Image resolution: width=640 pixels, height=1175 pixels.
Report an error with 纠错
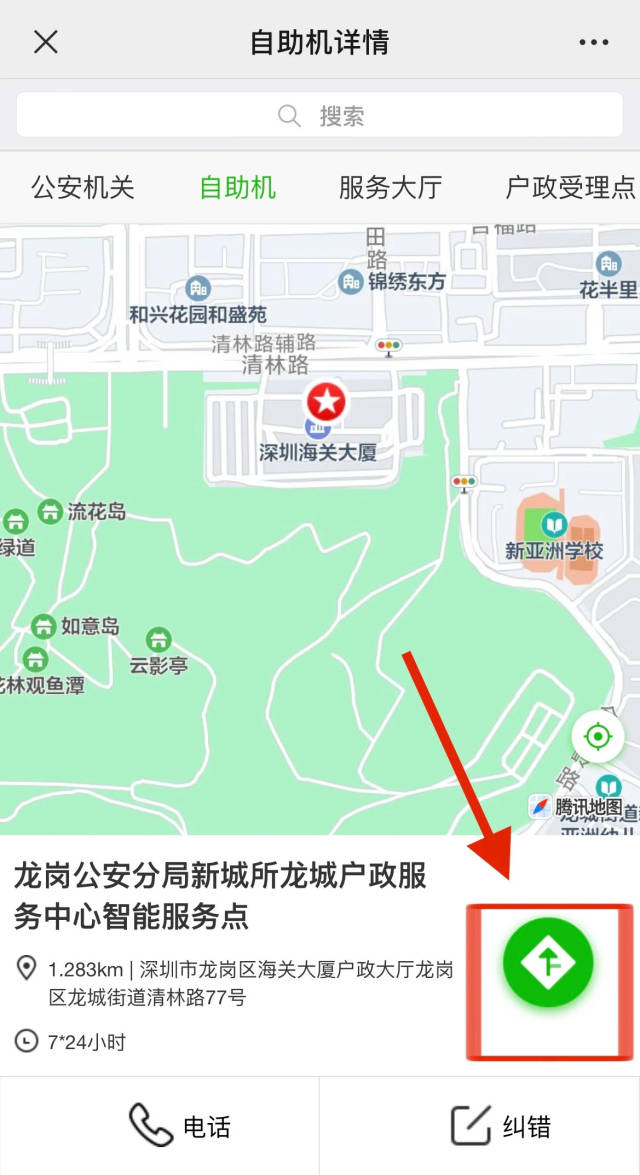500,1127
